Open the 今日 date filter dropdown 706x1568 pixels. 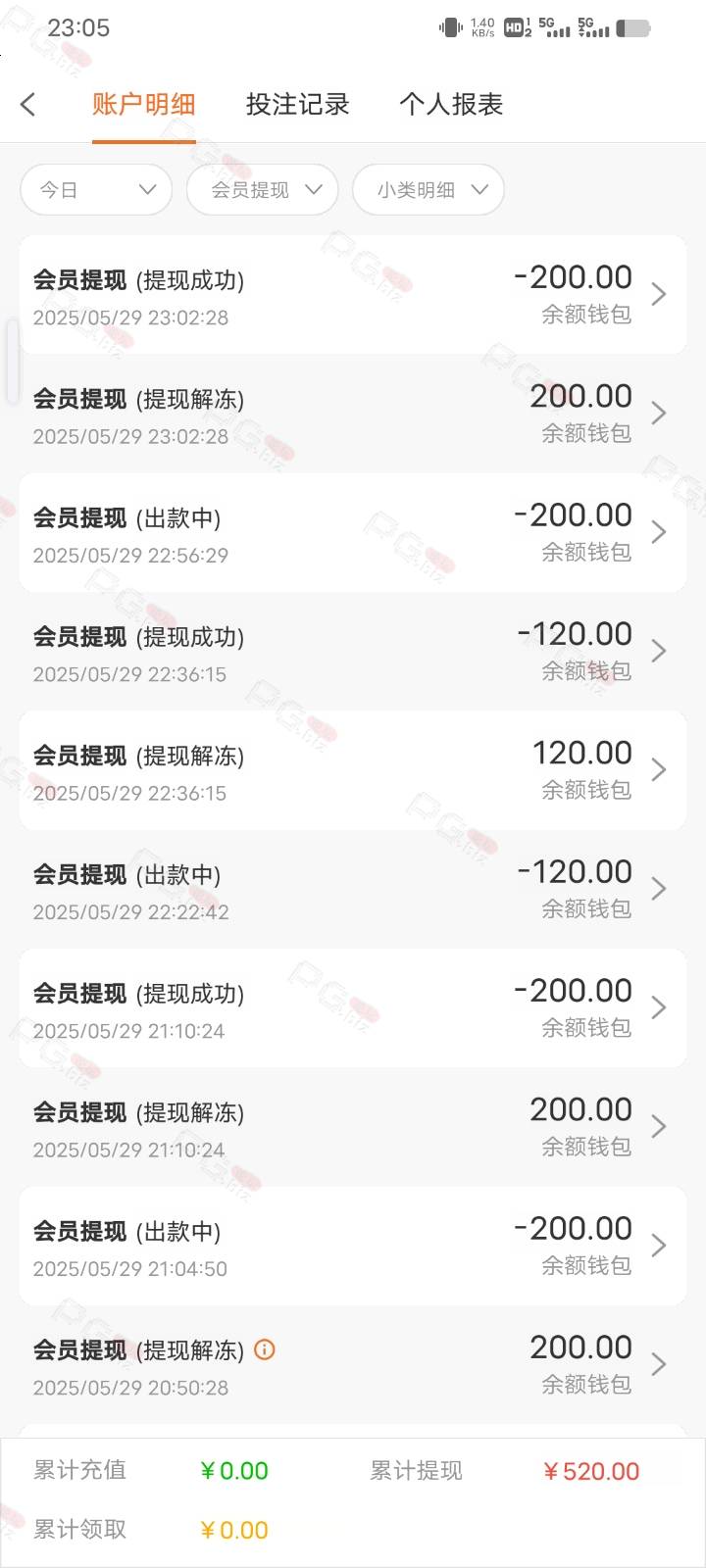pos(96,190)
